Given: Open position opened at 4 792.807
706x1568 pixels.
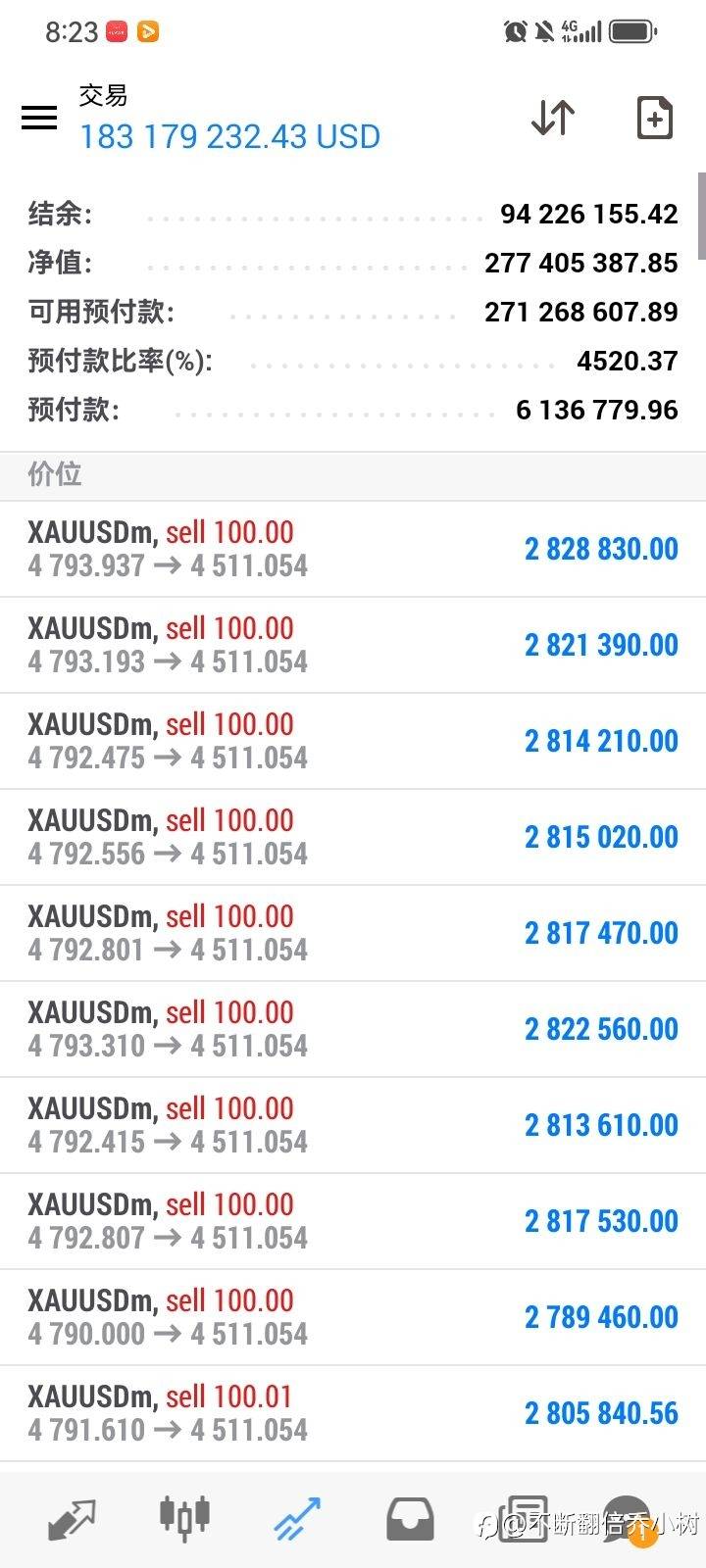Looking at the screenshot, I should [353, 1221].
